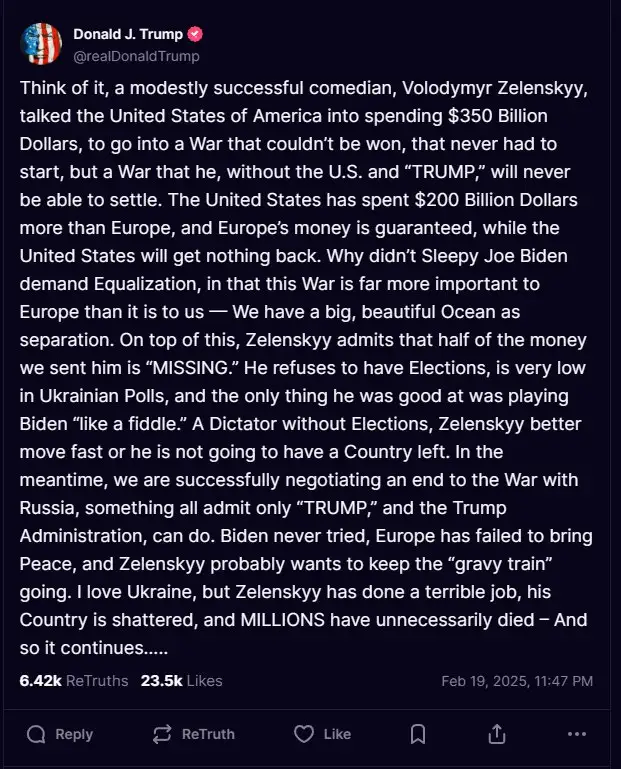Share this post
Image resolution: width=621 pixels, height=769 pixels.
(497, 734)
